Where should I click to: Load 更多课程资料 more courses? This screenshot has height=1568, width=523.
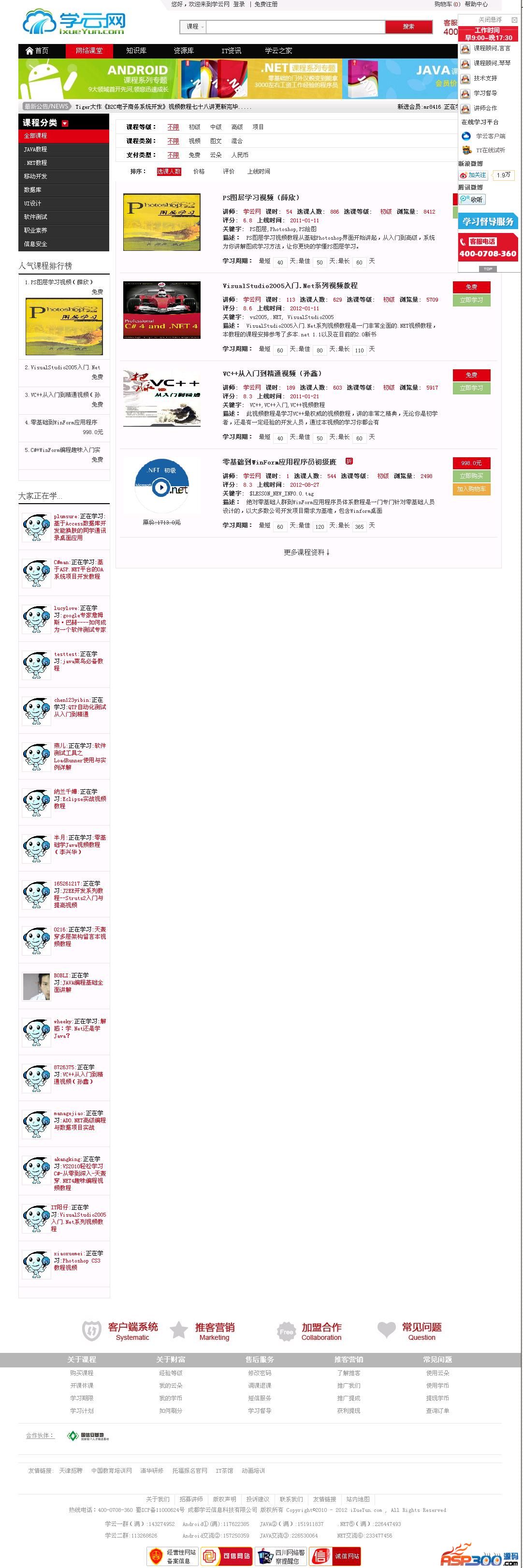click(x=307, y=552)
